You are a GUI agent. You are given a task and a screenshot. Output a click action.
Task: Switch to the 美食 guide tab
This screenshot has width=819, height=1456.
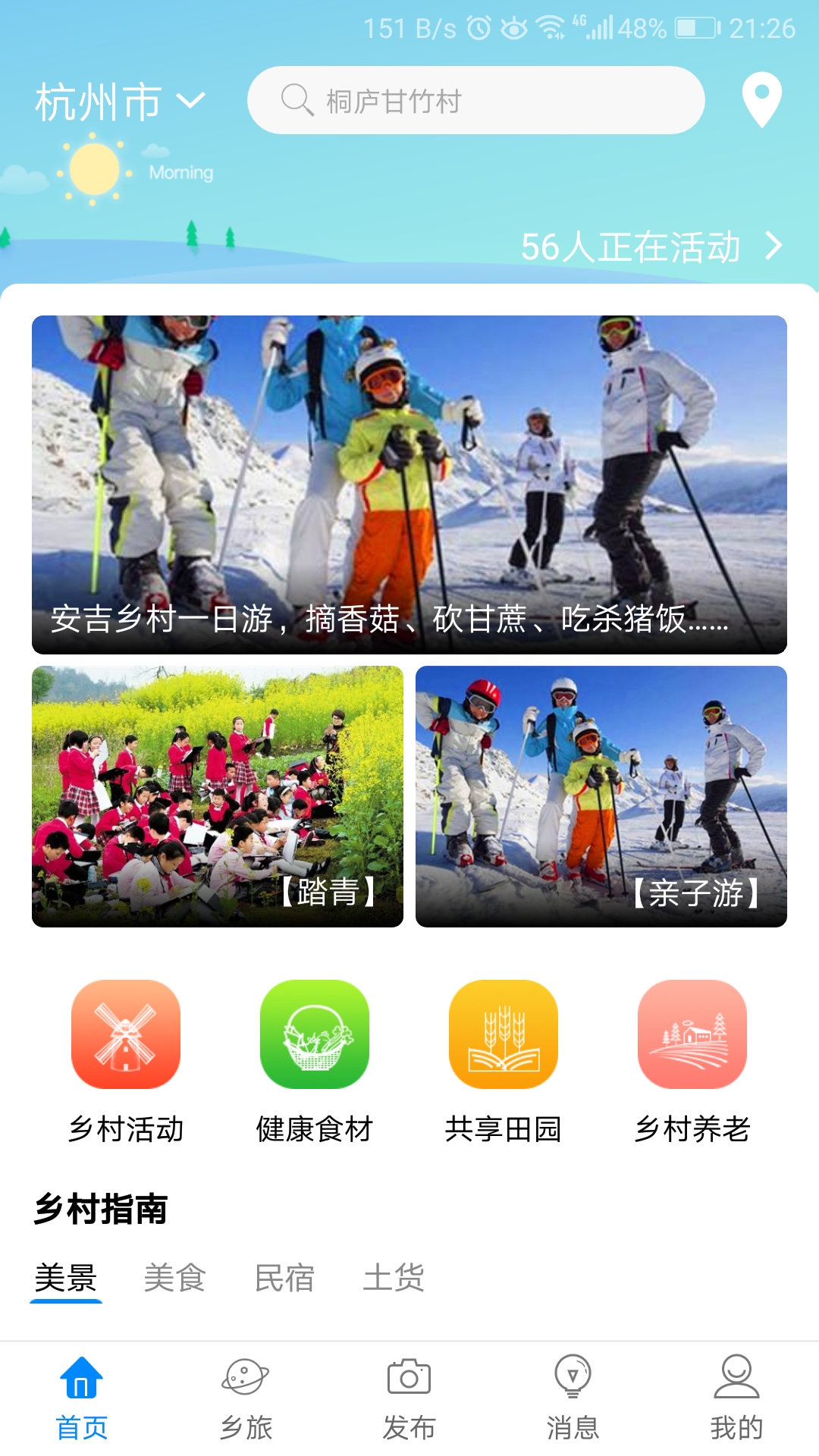pyautogui.click(x=175, y=1278)
